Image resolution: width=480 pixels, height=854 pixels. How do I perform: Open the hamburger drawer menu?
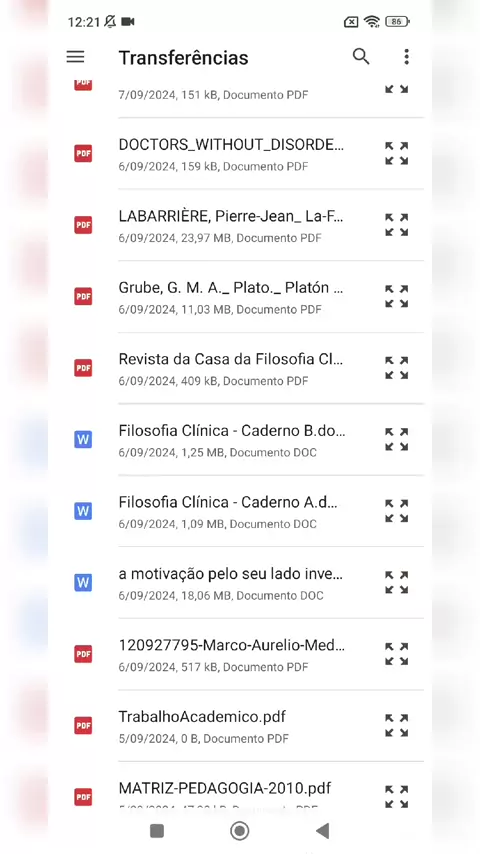click(75, 57)
